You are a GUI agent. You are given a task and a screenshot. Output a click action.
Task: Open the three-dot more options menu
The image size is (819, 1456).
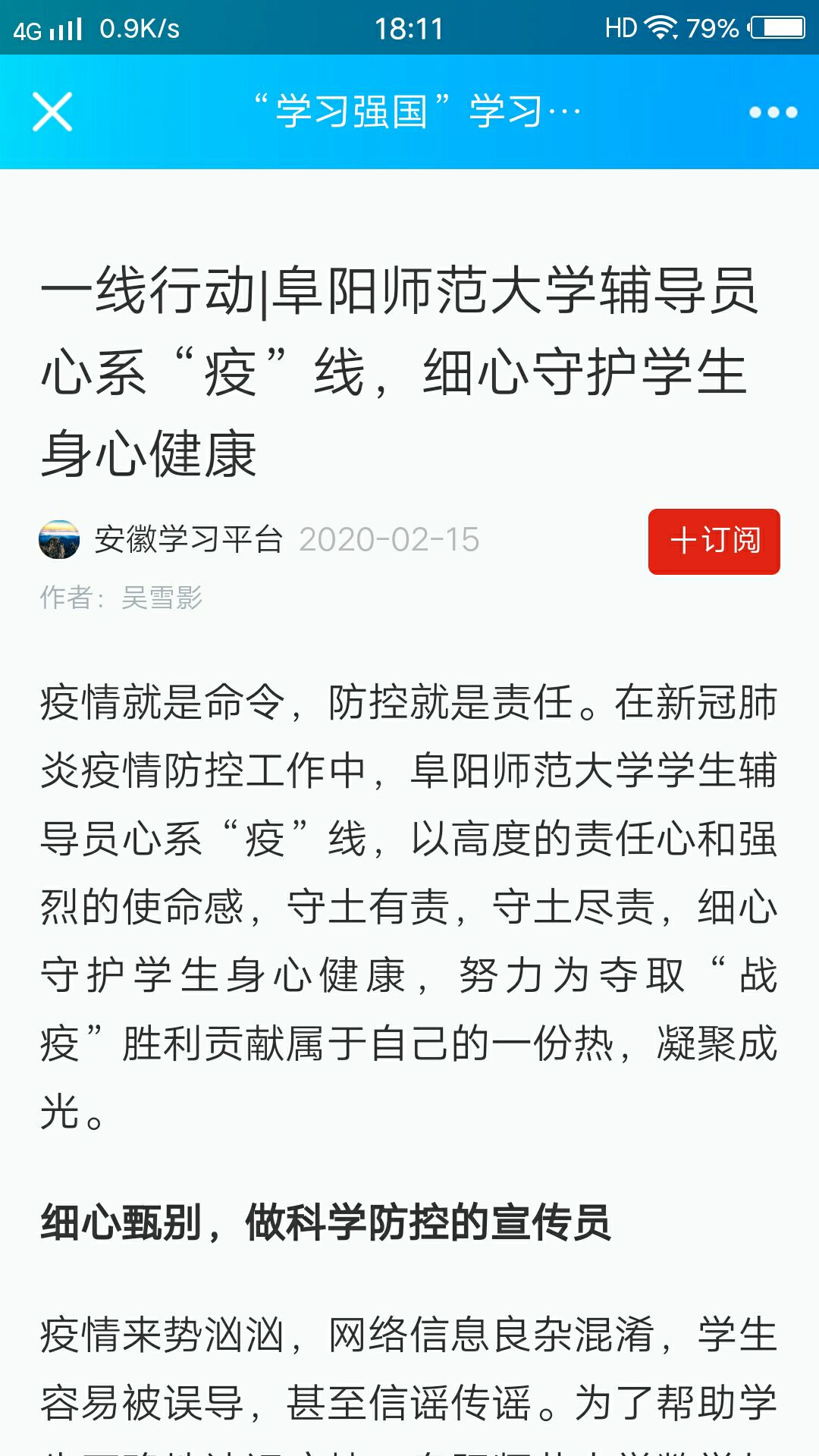[x=773, y=112]
